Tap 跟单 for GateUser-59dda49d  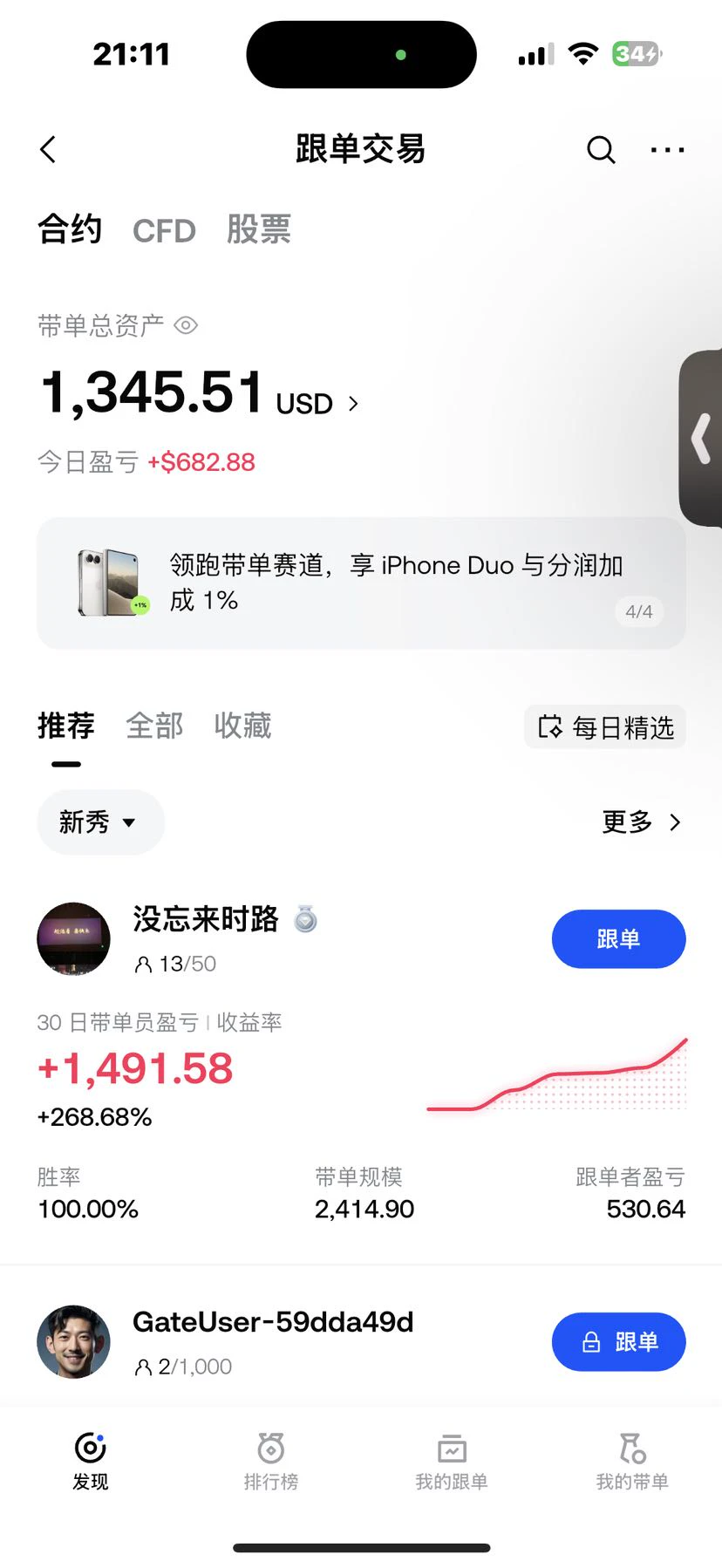tap(618, 1341)
